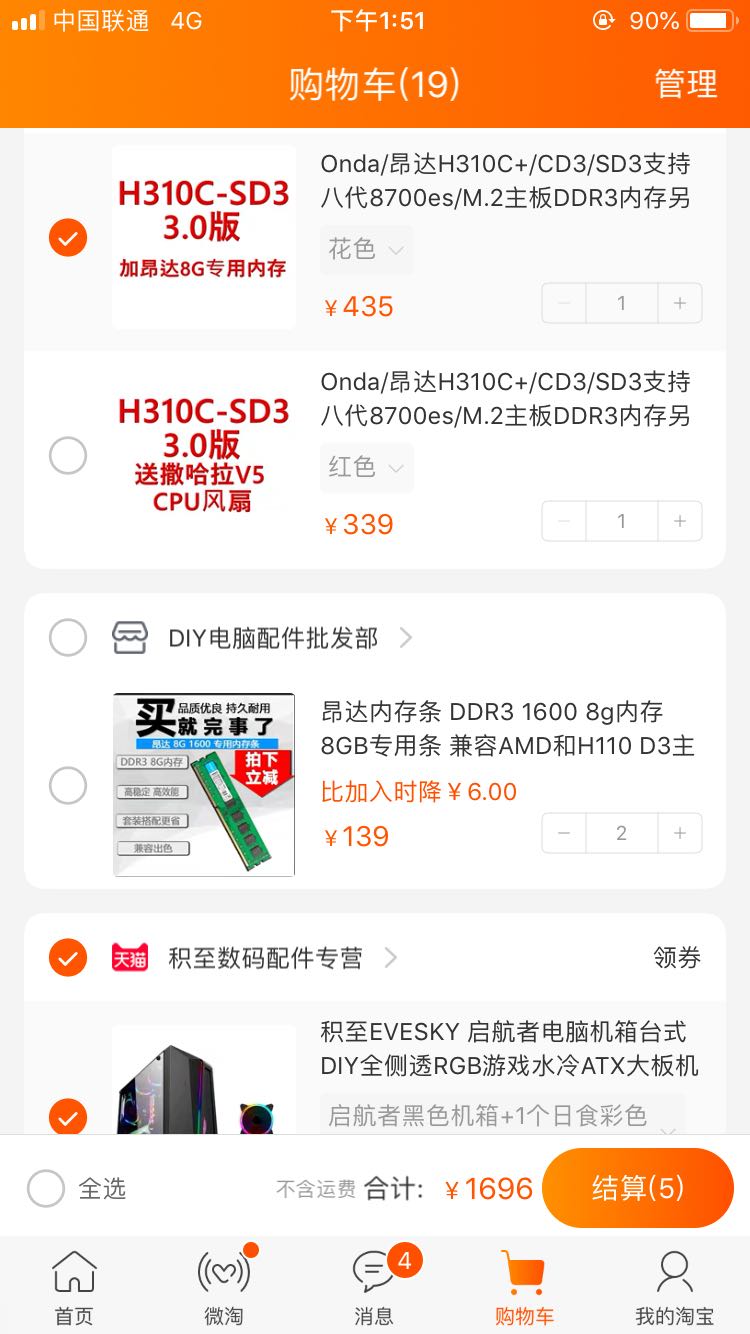
Task: Uncheck the ¥435 Onda motherboard item
Action: [68, 238]
